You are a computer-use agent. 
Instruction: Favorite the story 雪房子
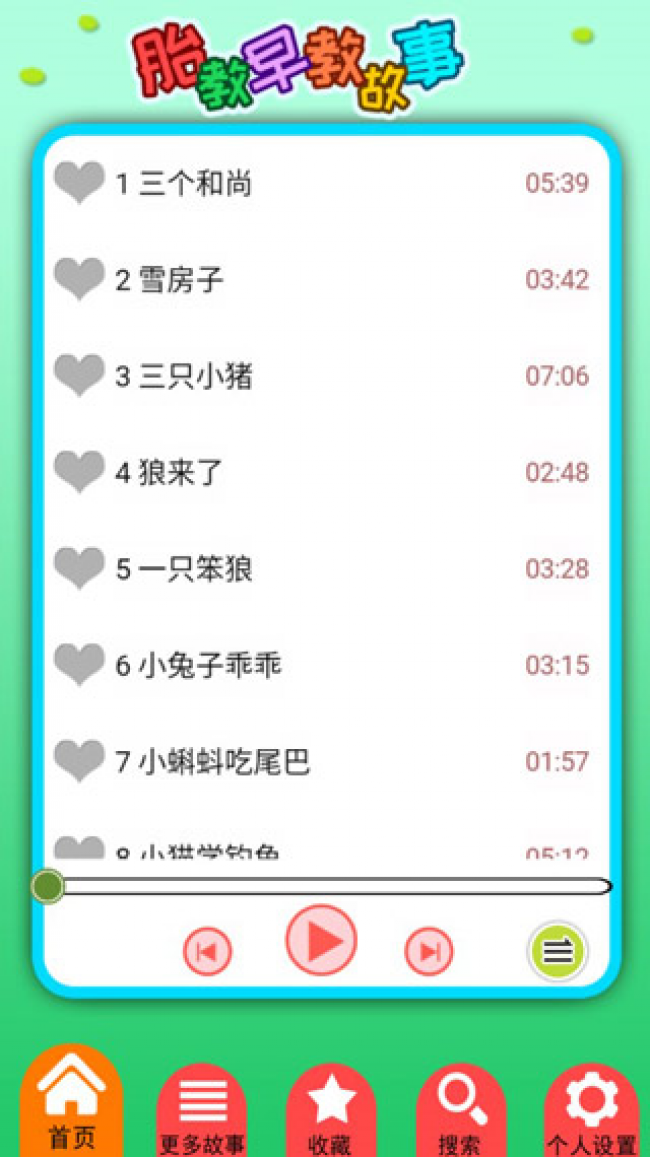(x=79, y=279)
